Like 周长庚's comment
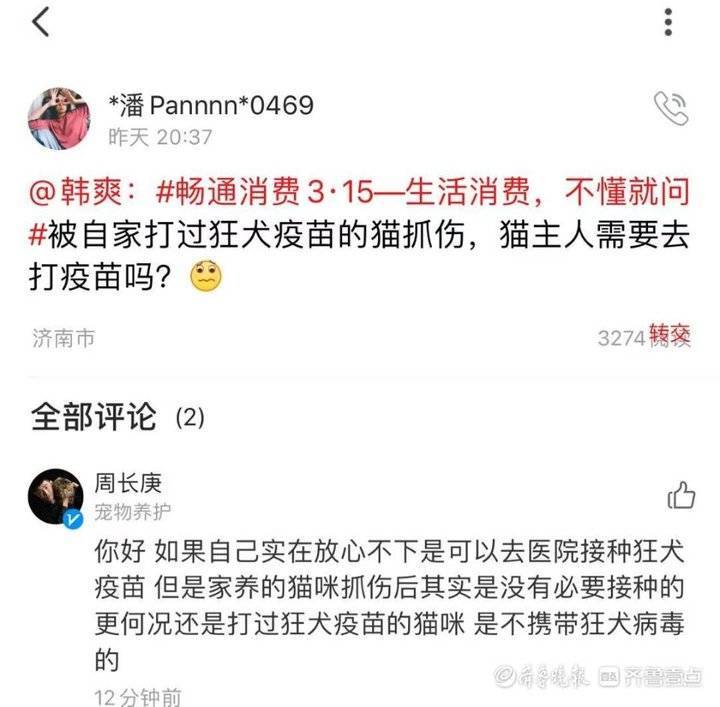Viewport: 720px width, 707px height. click(680, 494)
